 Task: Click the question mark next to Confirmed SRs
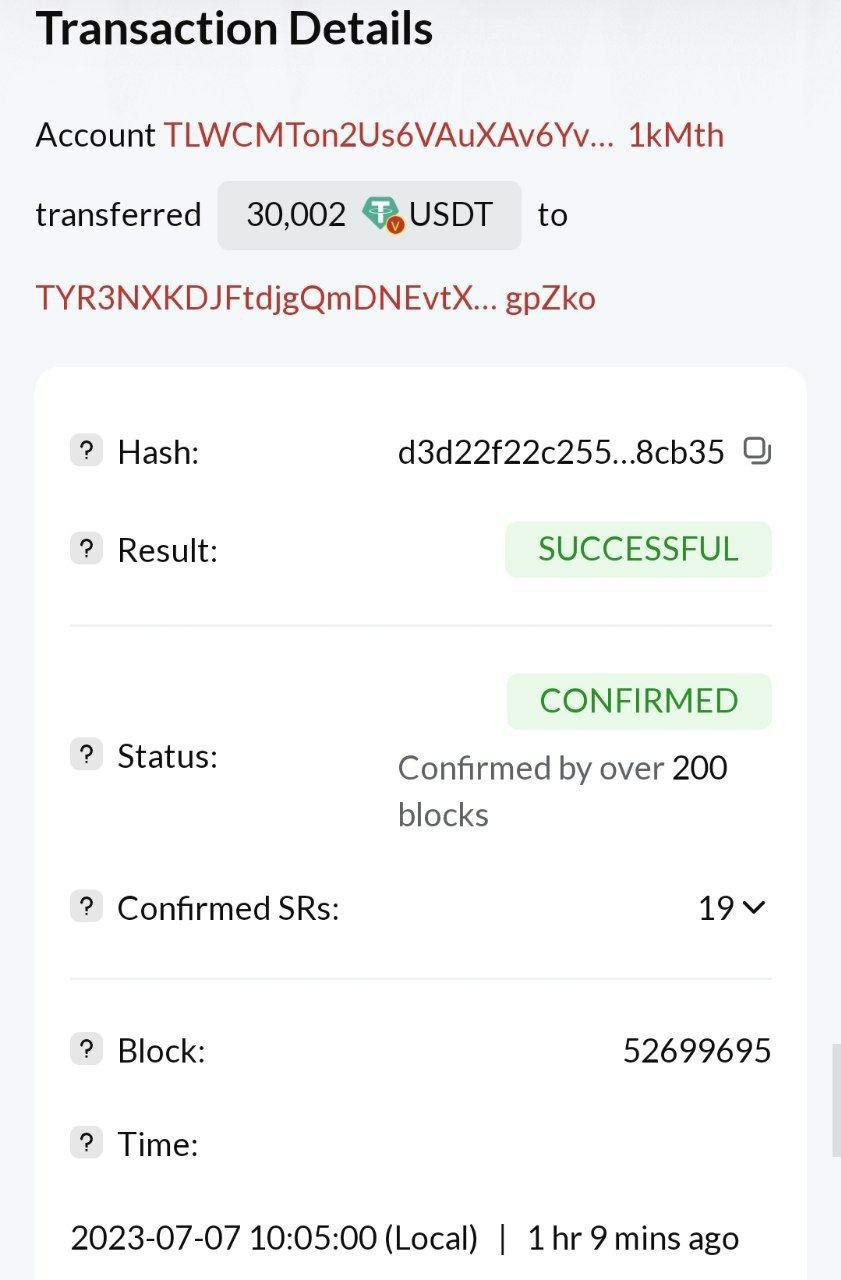point(87,906)
